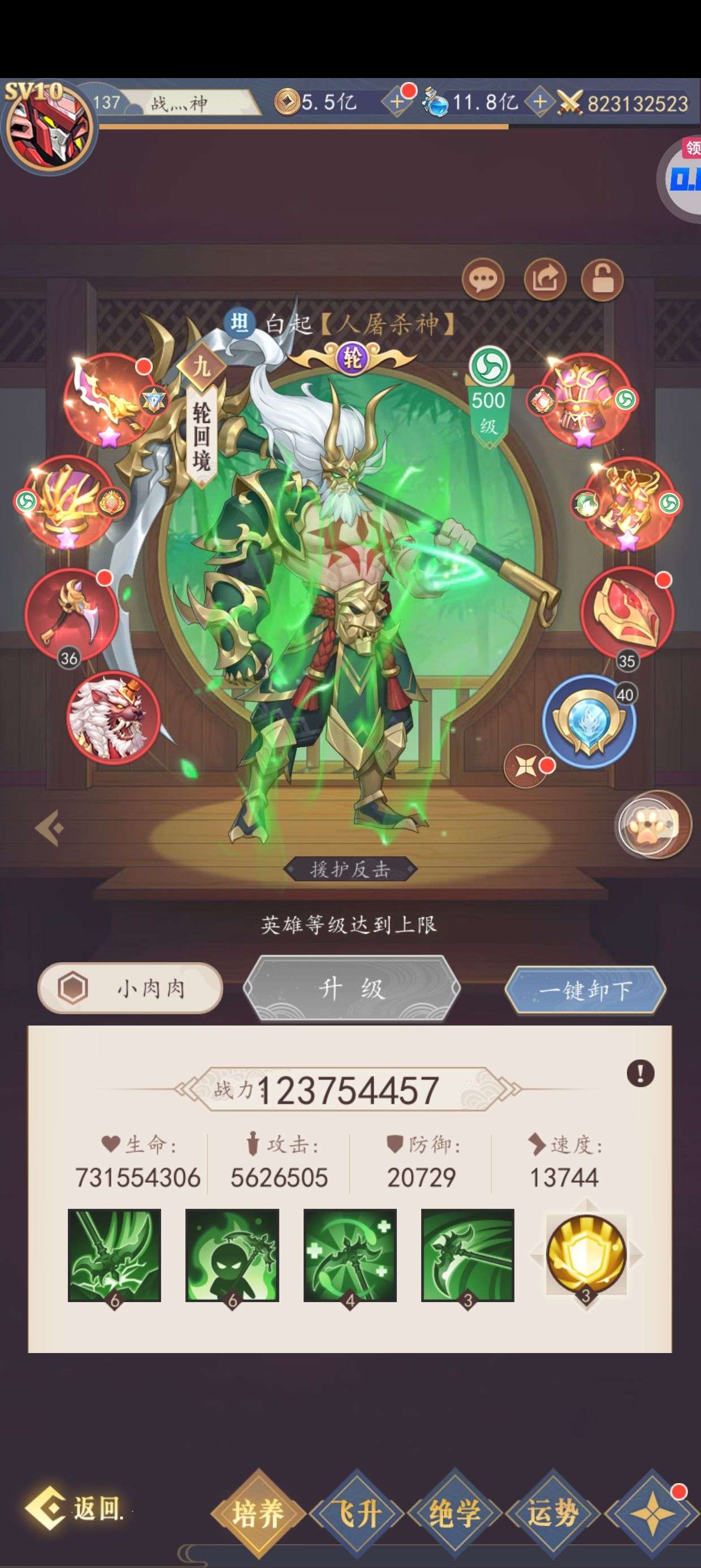The image size is (701, 1568).
Task: Tap 一键卸下 to unequip all gear
Action: [x=585, y=990]
